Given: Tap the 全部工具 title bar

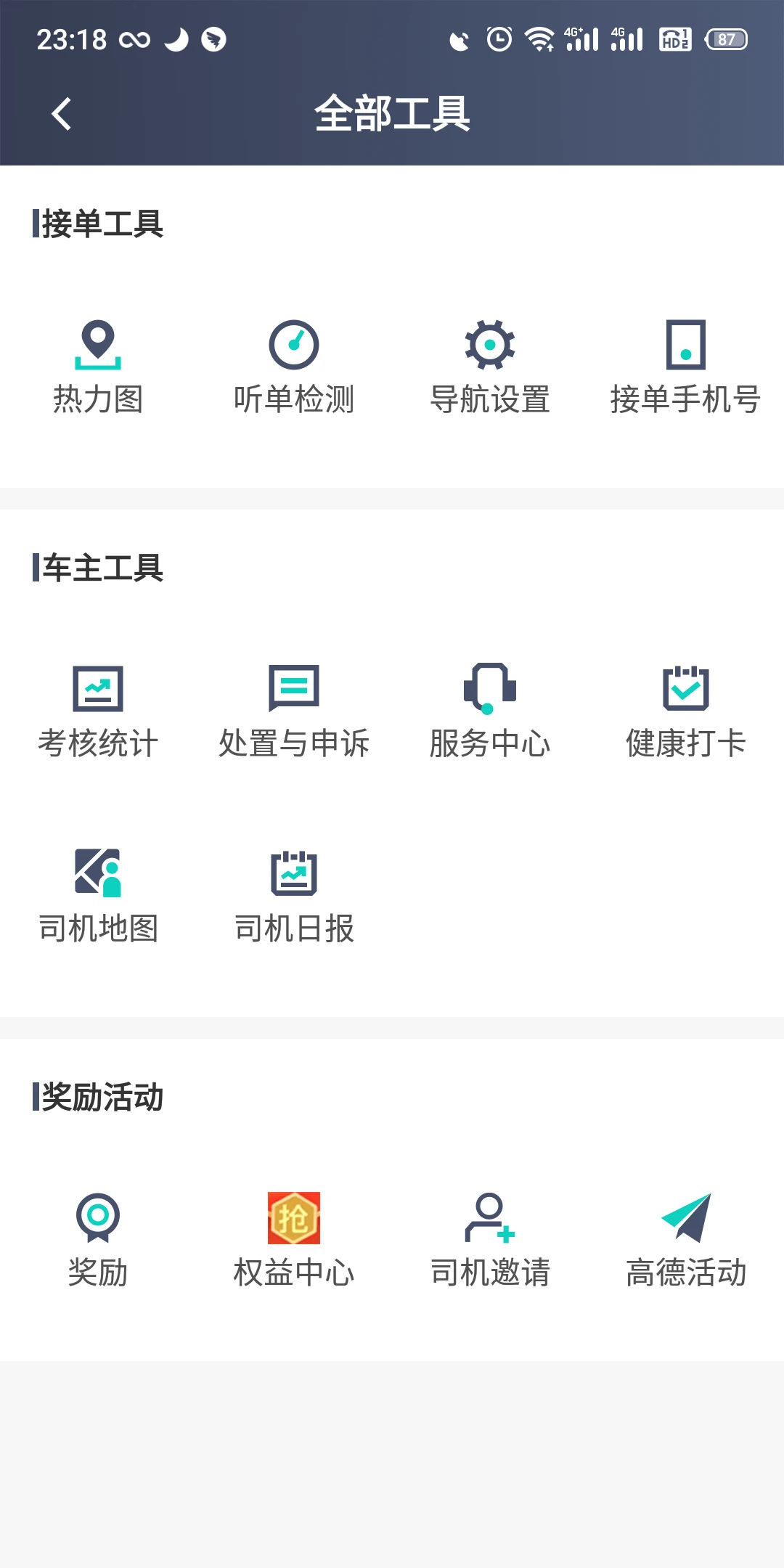Looking at the screenshot, I should tap(392, 115).
